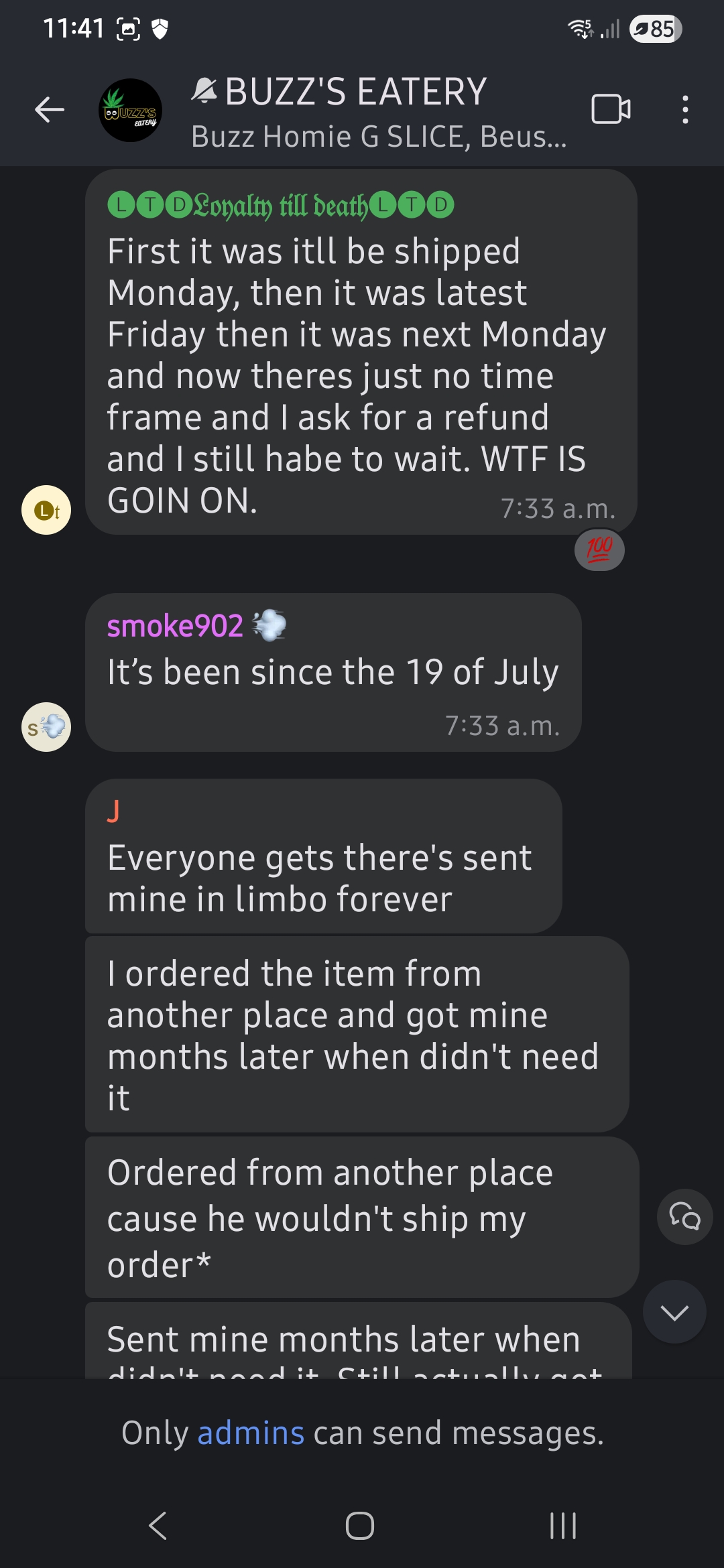Open recent apps from navigation bar

coord(562,1526)
